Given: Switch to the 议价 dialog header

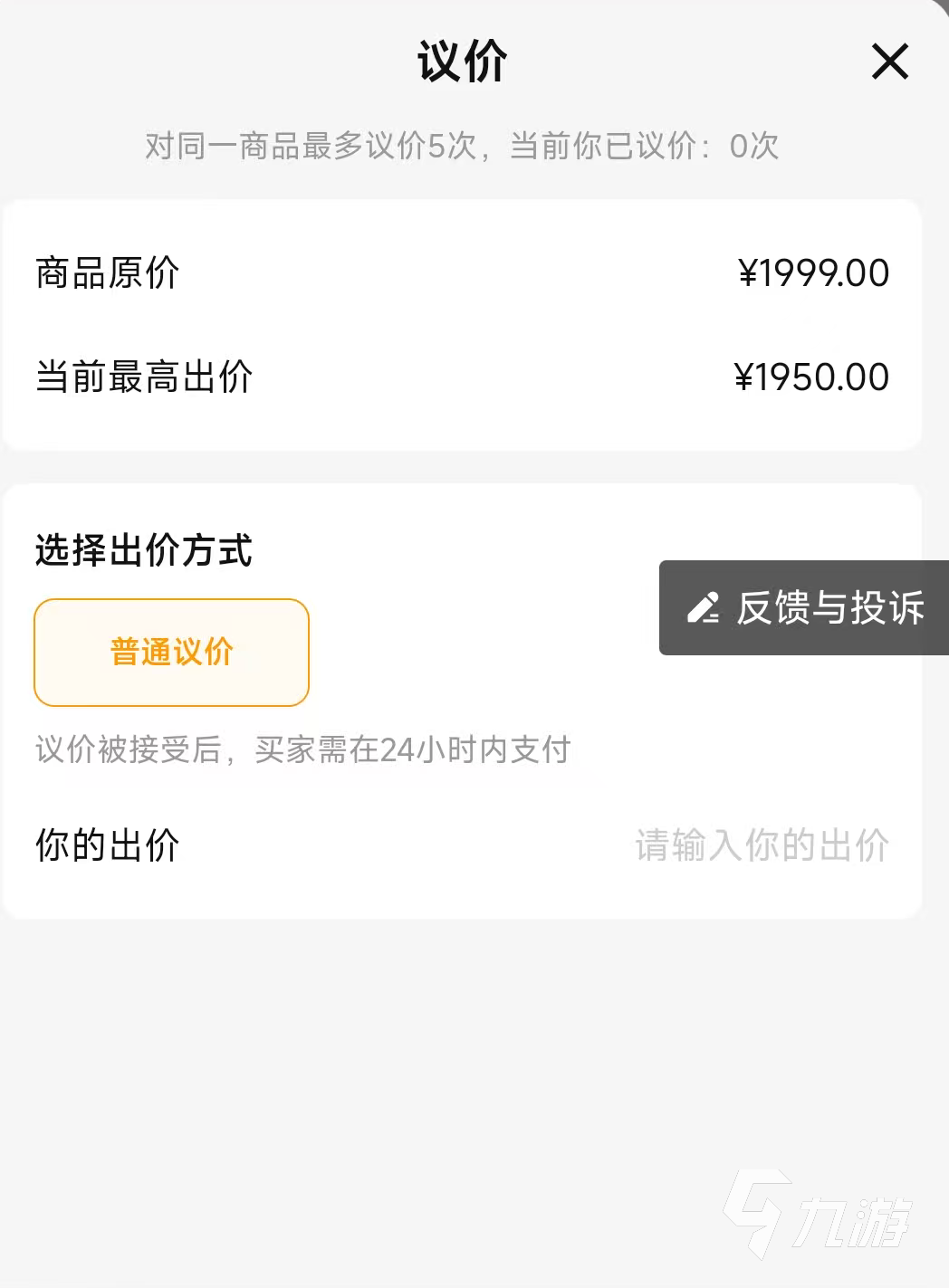Looking at the screenshot, I should [461, 62].
